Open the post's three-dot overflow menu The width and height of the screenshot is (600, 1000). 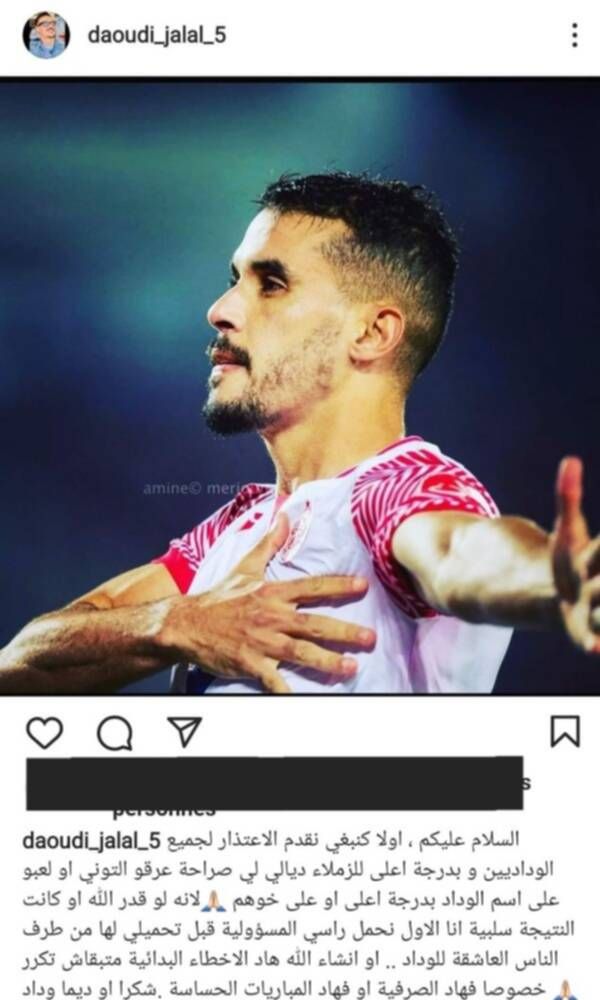click(574, 36)
